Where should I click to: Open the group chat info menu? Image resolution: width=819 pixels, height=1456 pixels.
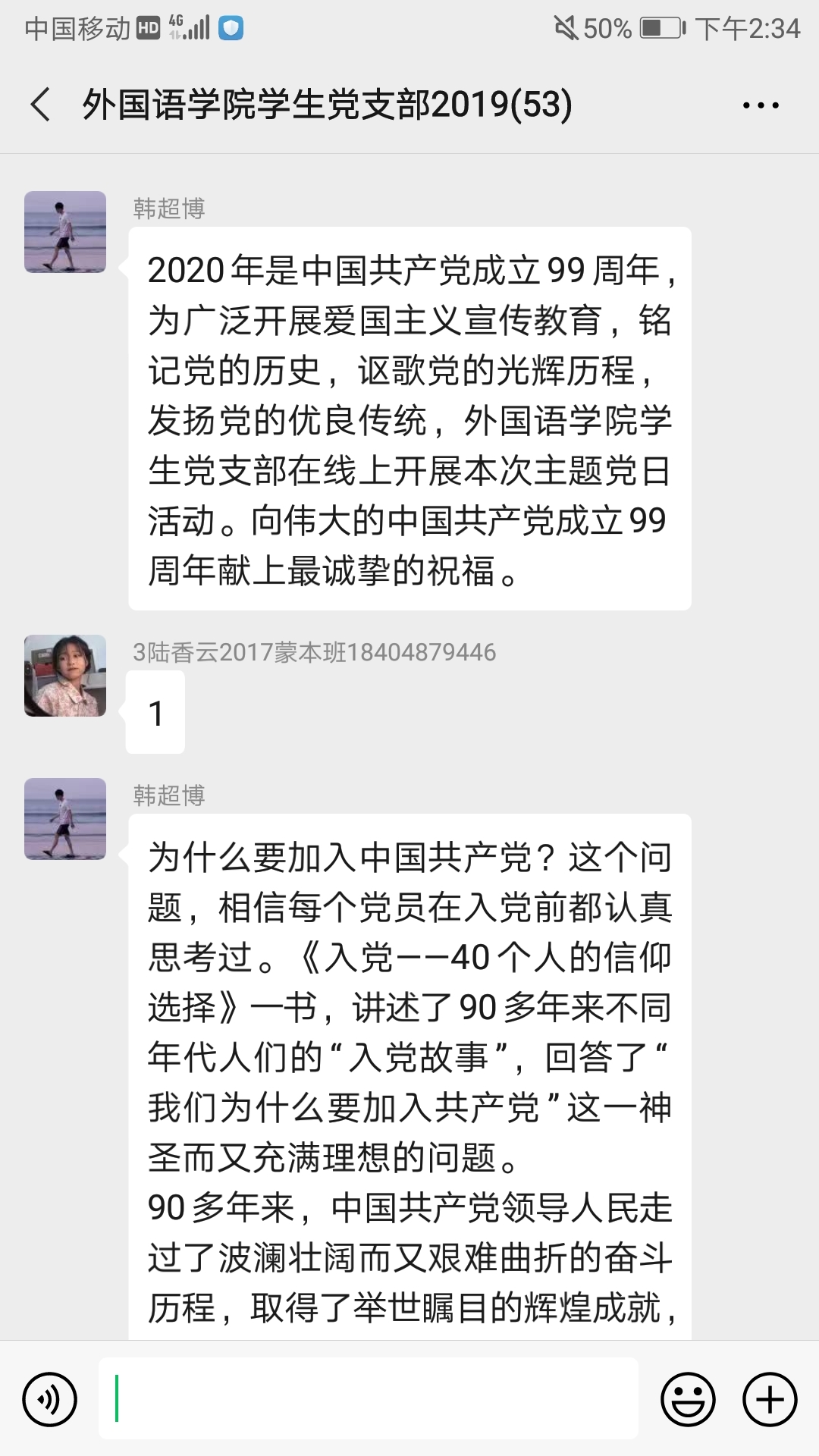(x=761, y=105)
